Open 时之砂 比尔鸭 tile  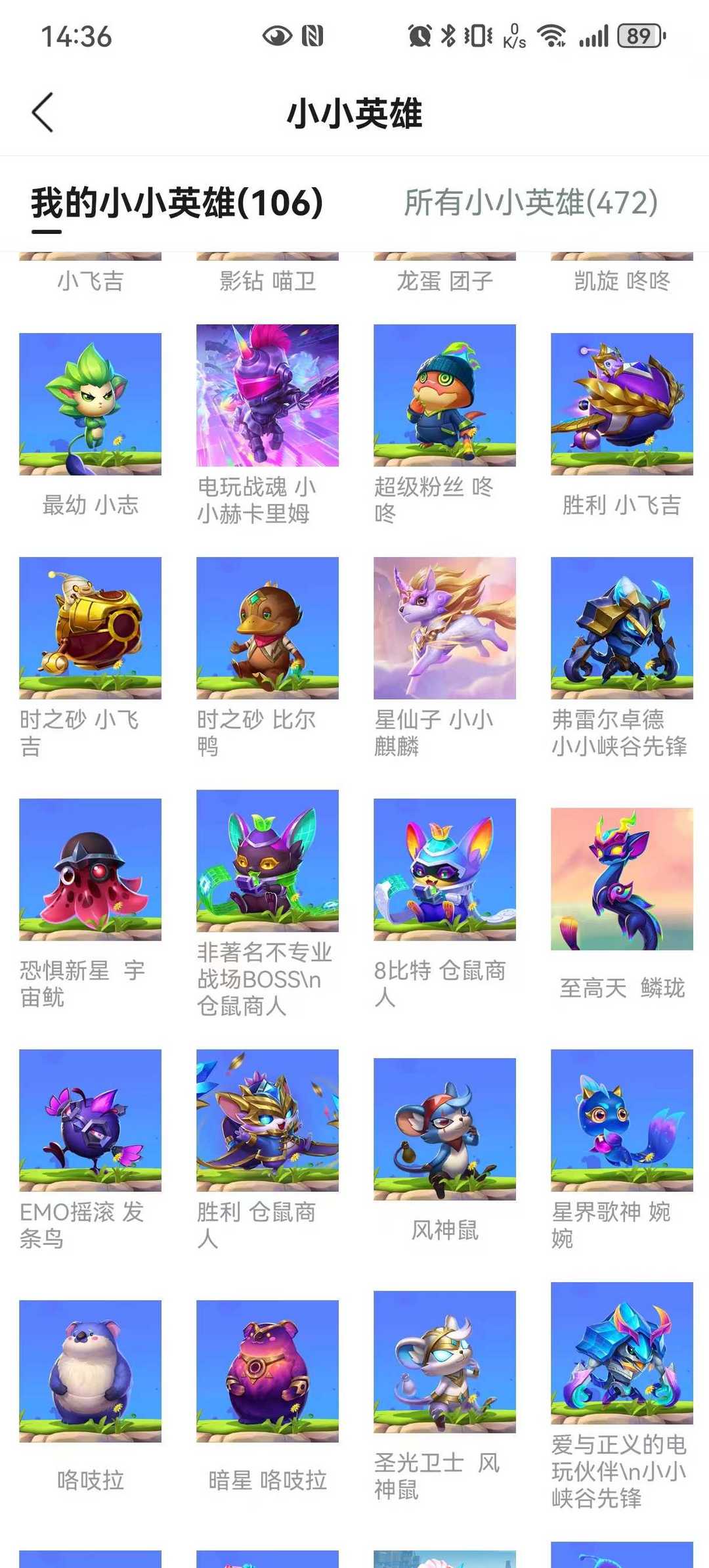[x=267, y=628]
